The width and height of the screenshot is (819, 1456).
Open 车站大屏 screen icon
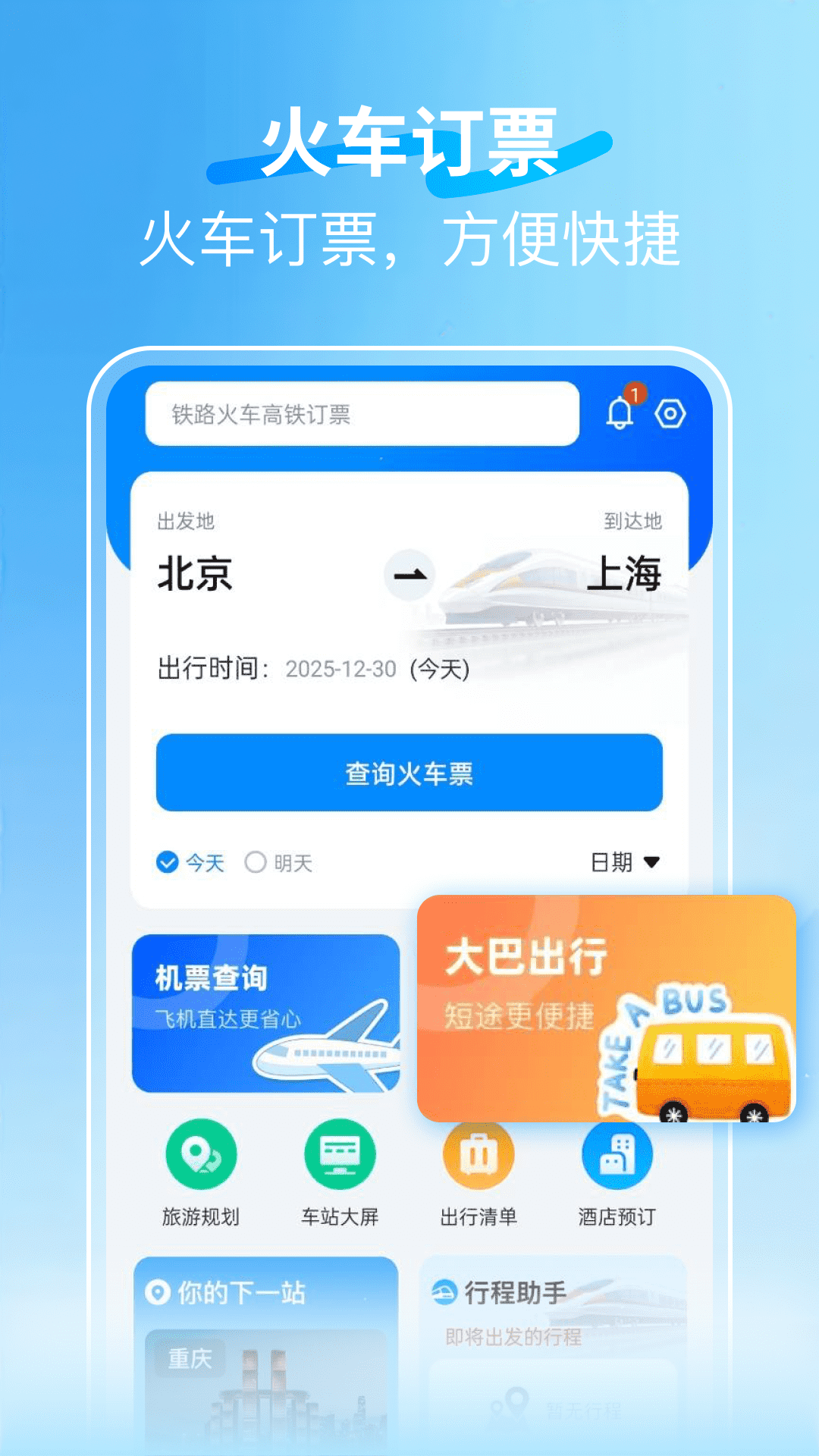point(339,1153)
